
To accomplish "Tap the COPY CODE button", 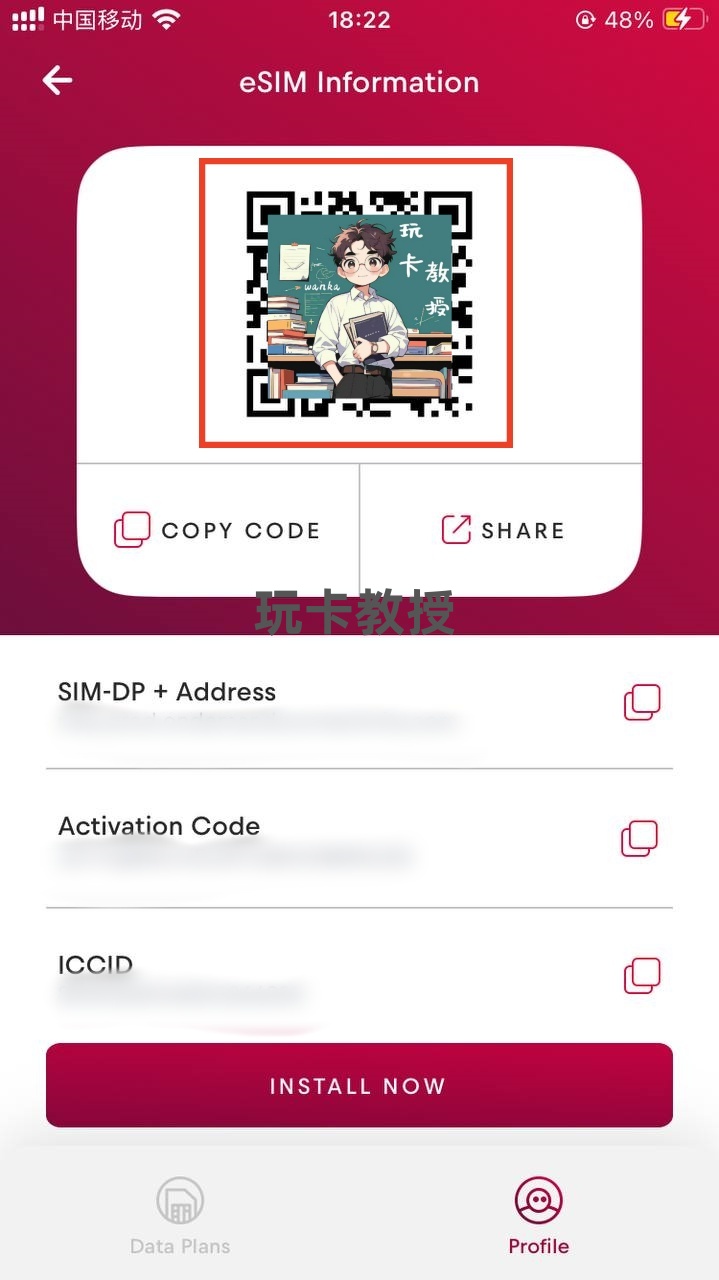I will 218,530.
